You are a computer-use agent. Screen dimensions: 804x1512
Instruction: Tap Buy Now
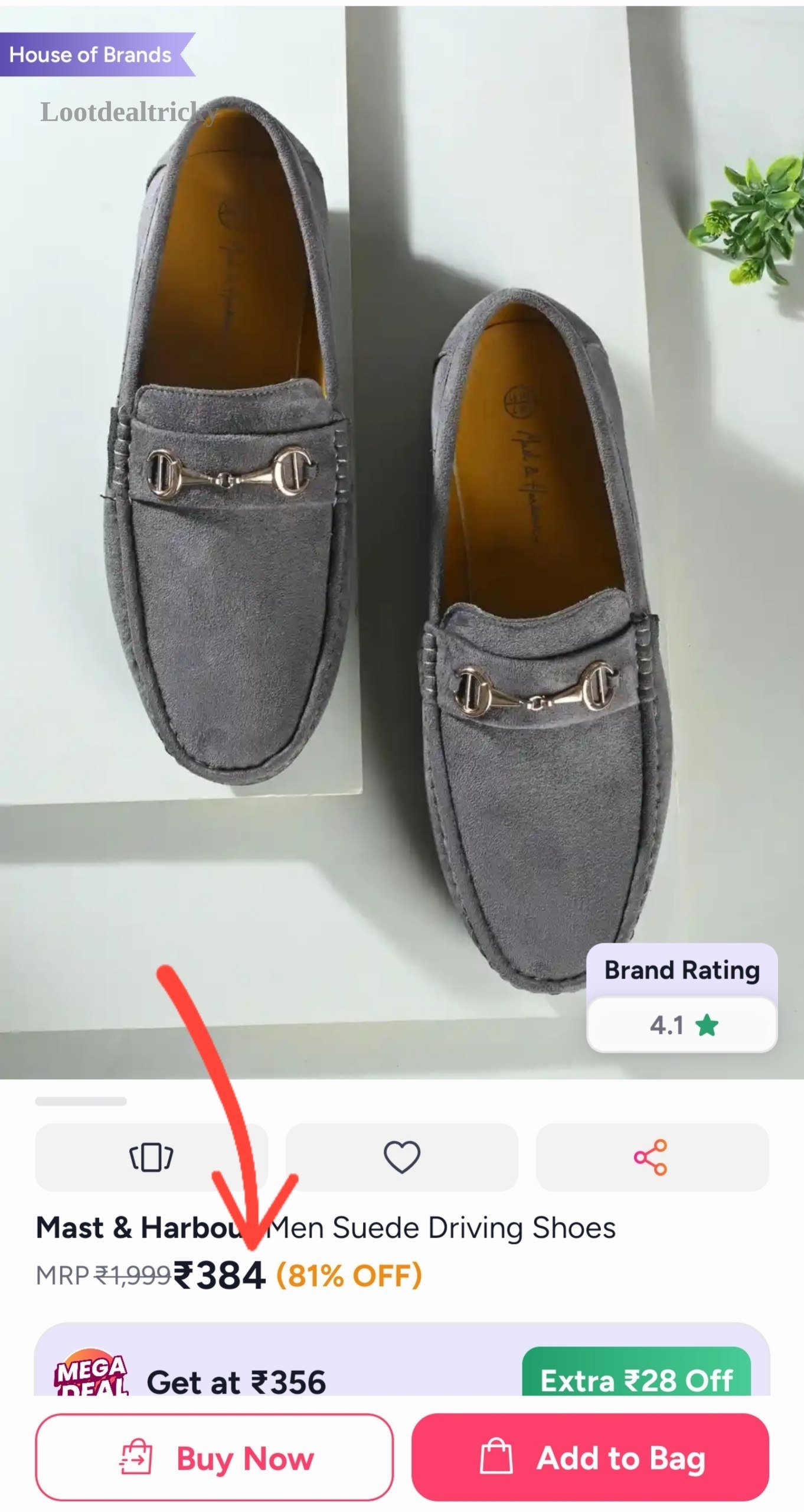pos(214,1457)
